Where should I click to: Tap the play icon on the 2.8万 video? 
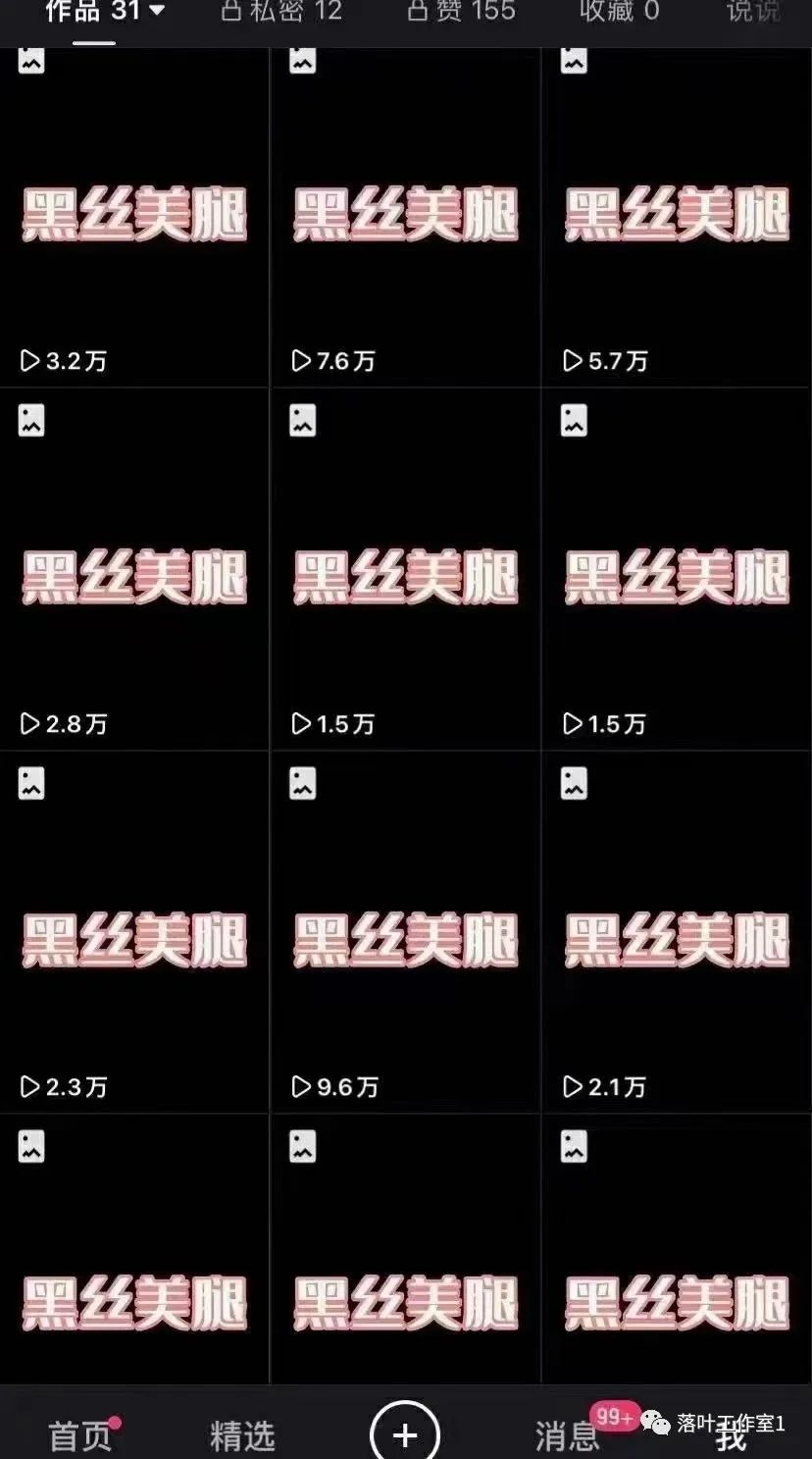[28, 724]
